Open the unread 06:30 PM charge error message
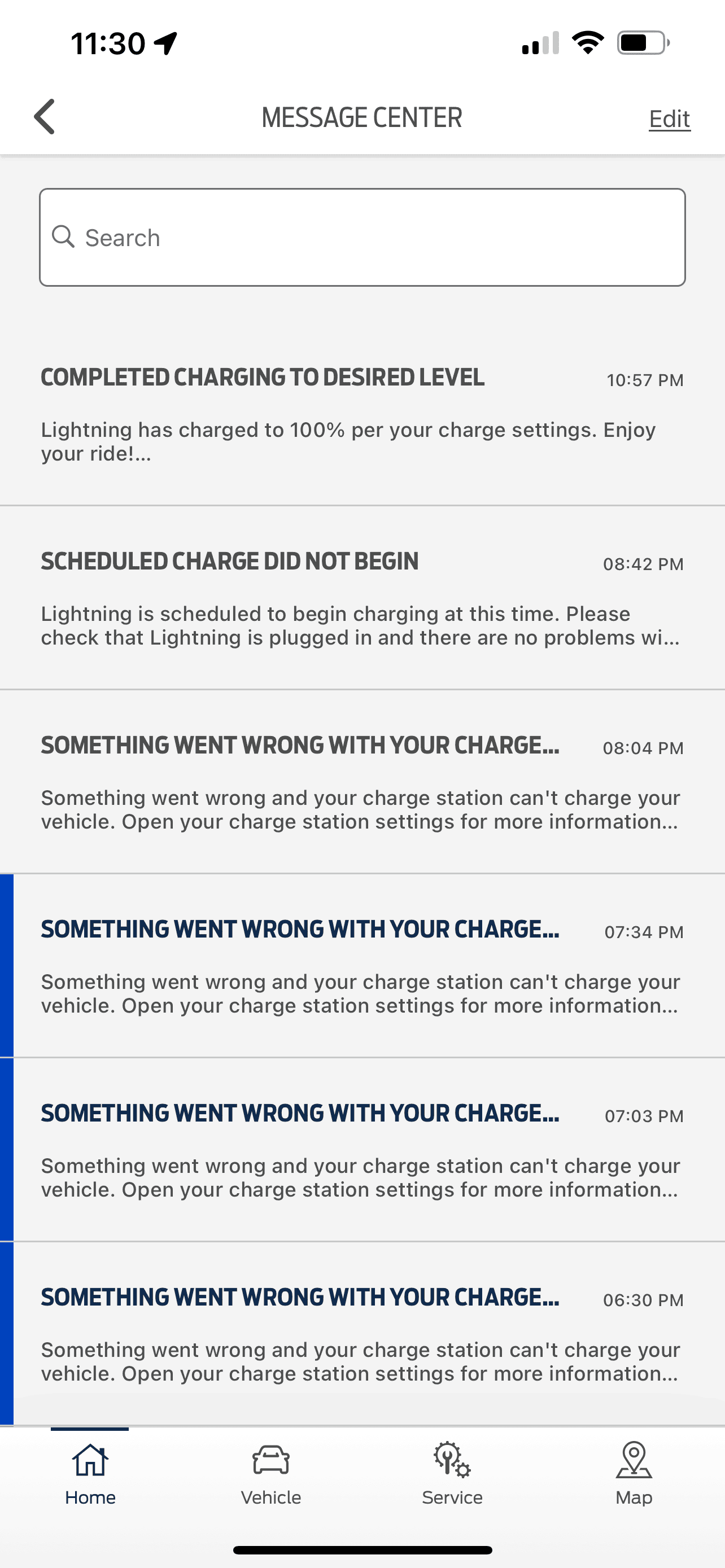The image size is (725, 1568). [x=362, y=1333]
